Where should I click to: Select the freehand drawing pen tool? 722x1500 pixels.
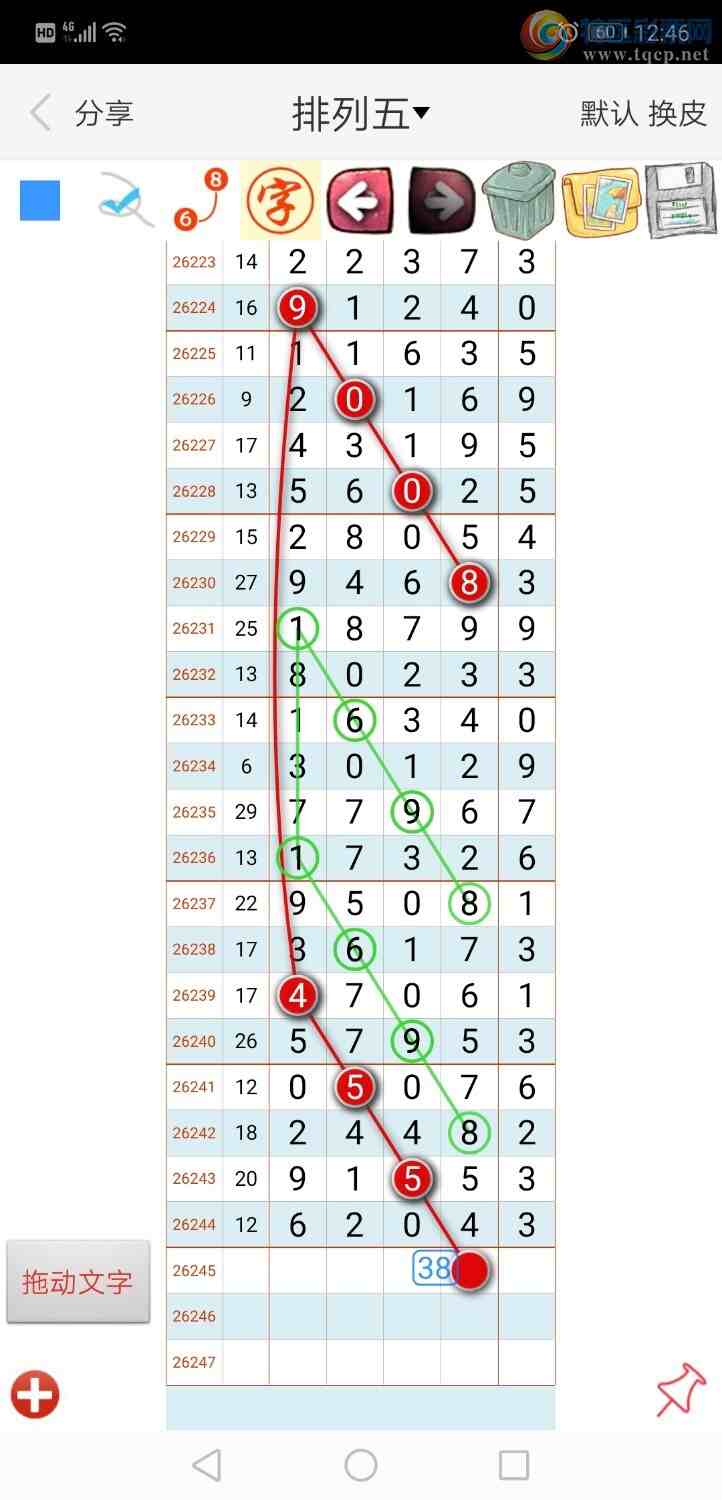point(125,200)
